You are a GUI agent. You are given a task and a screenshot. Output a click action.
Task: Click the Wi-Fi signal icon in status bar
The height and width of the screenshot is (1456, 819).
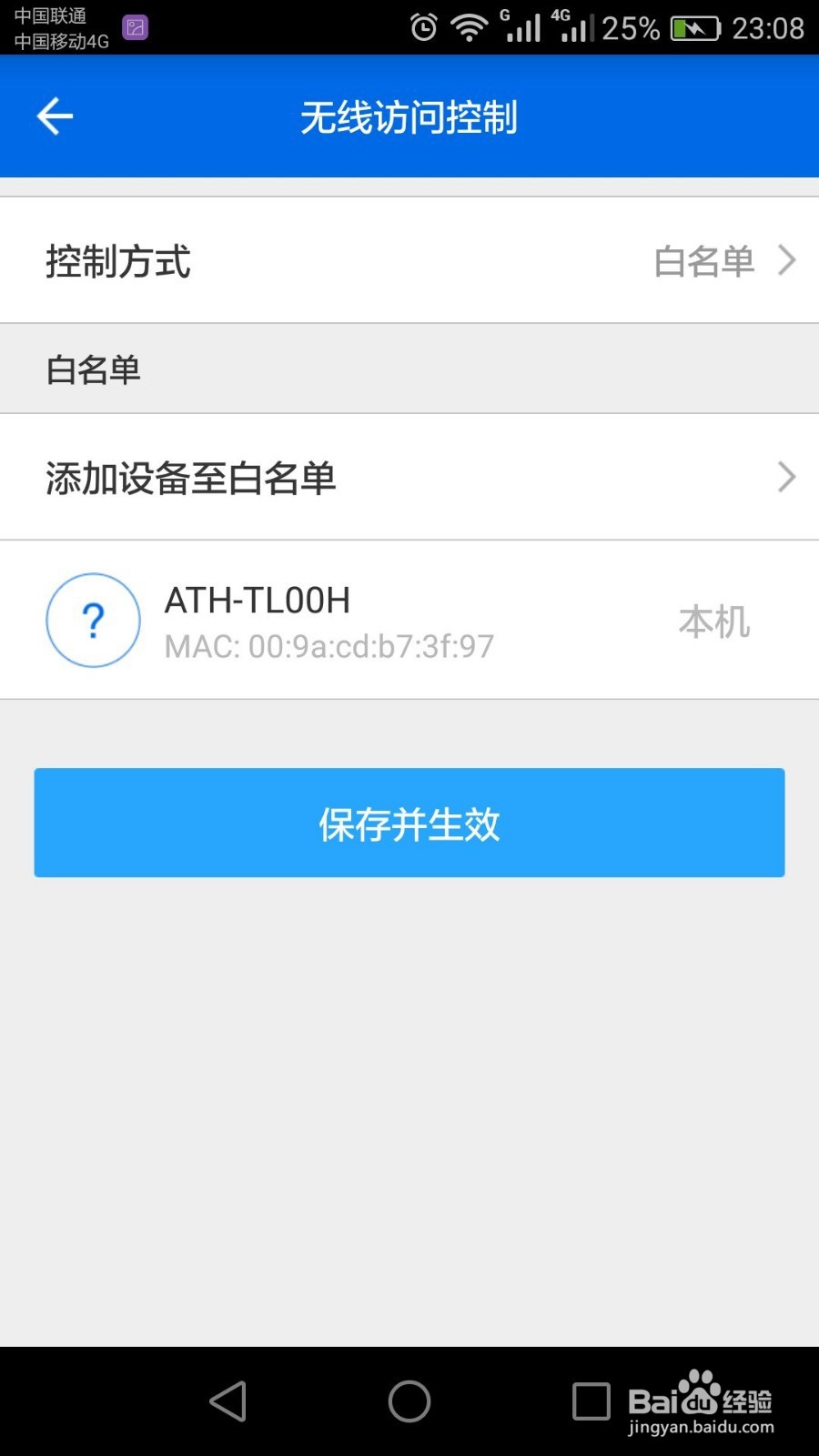point(470,26)
